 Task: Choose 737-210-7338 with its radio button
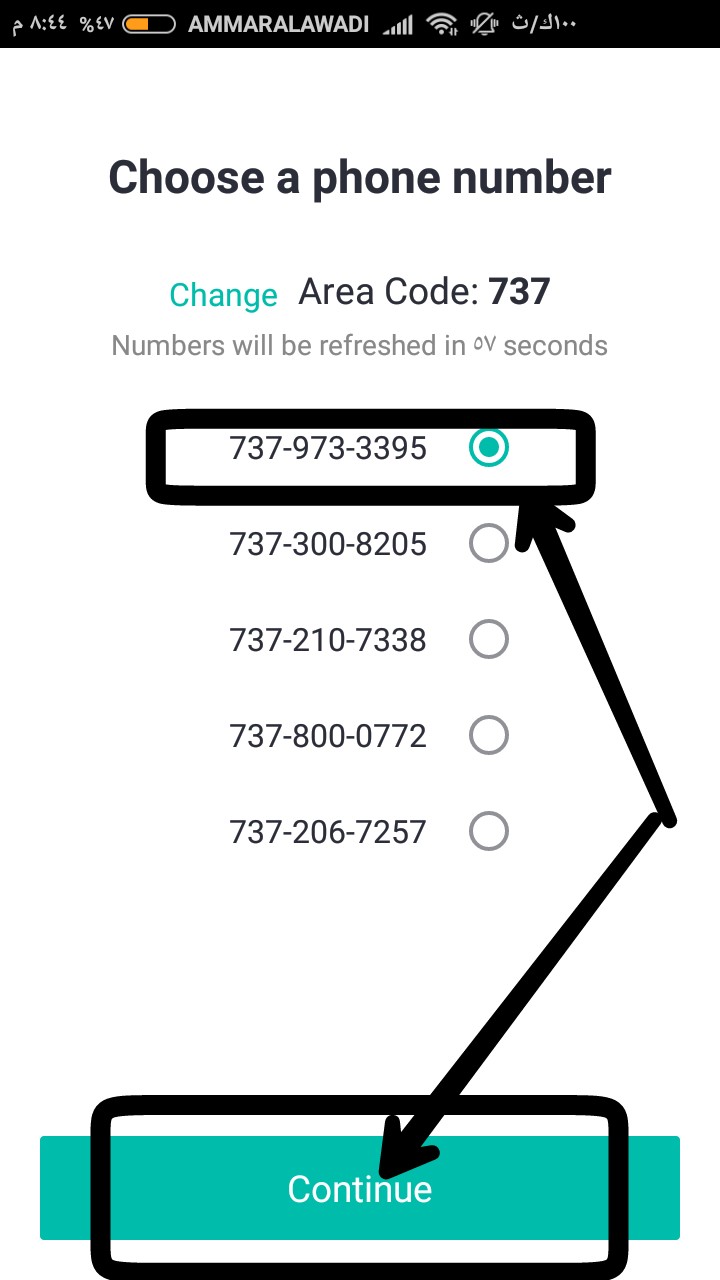[488, 639]
